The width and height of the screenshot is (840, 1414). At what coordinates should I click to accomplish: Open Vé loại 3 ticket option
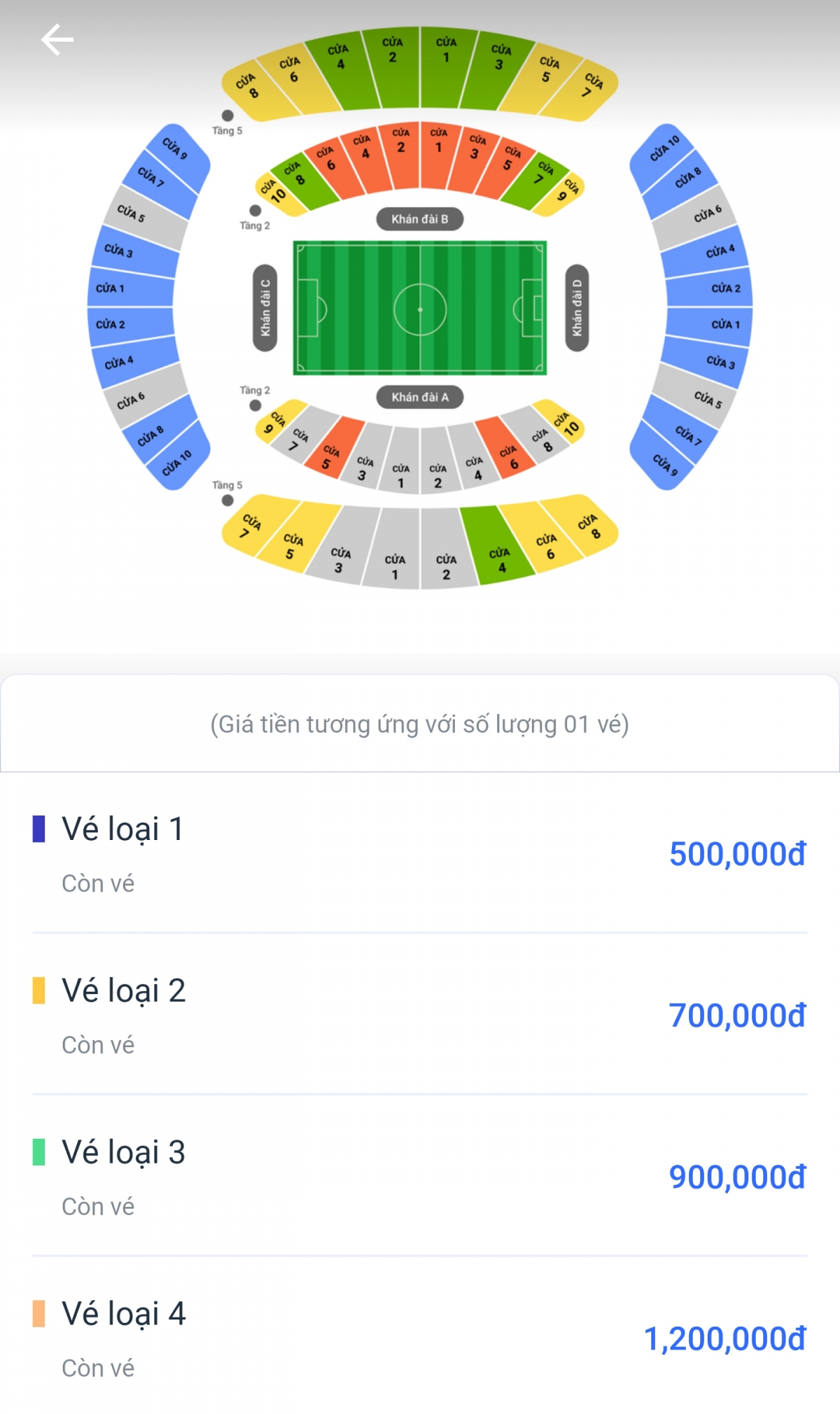420,1176
